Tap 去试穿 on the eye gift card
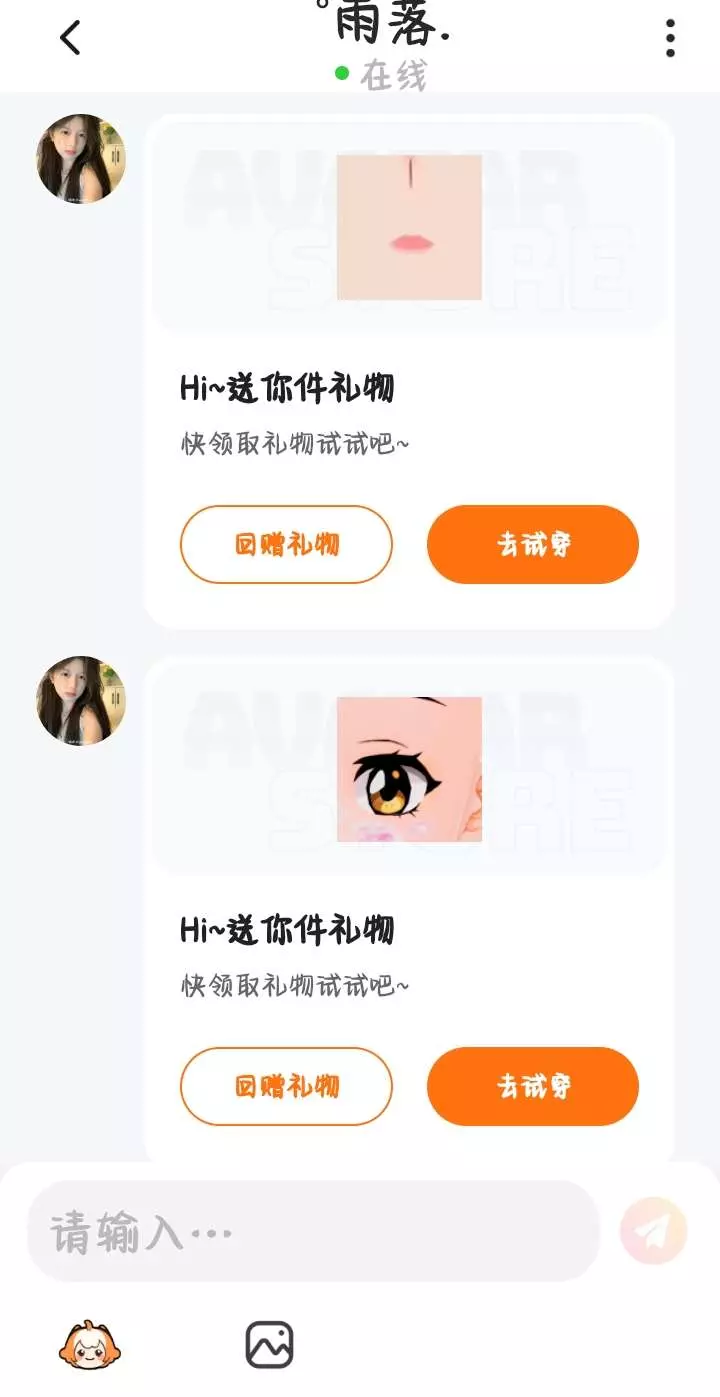720x1397 pixels. tap(533, 1086)
